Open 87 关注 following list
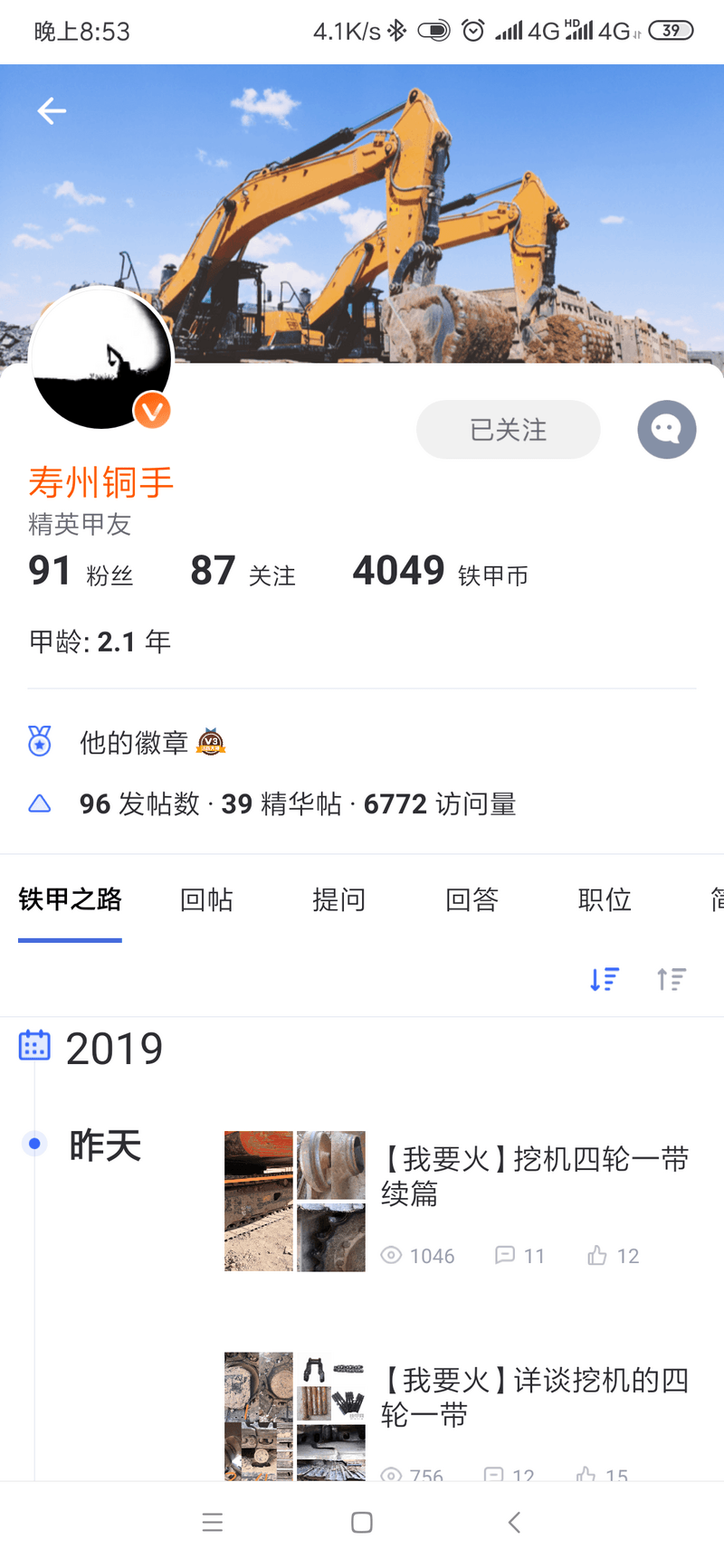 (243, 572)
